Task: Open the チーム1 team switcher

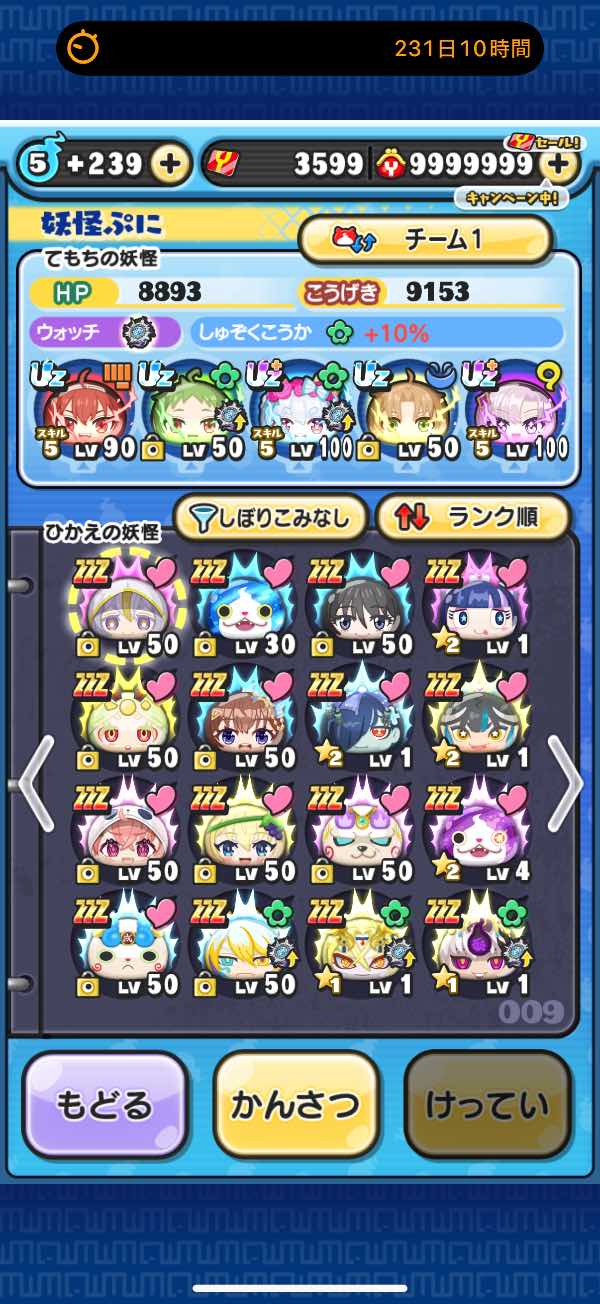Action: pyautogui.click(x=425, y=239)
